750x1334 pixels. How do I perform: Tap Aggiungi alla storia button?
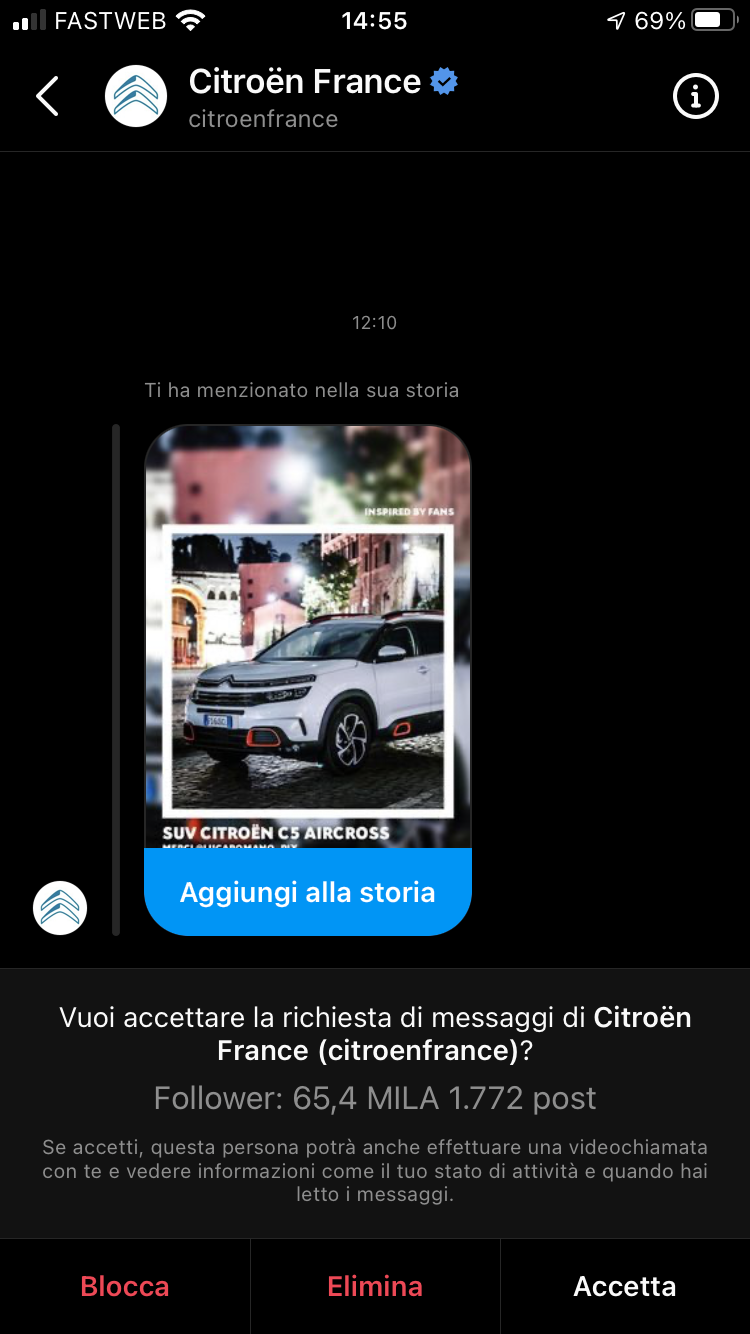coord(307,892)
